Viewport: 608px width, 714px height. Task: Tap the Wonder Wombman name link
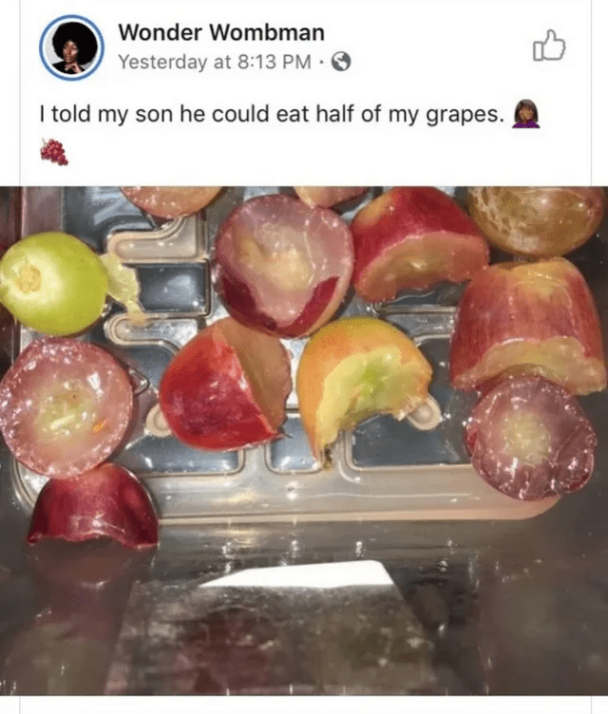(220, 33)
